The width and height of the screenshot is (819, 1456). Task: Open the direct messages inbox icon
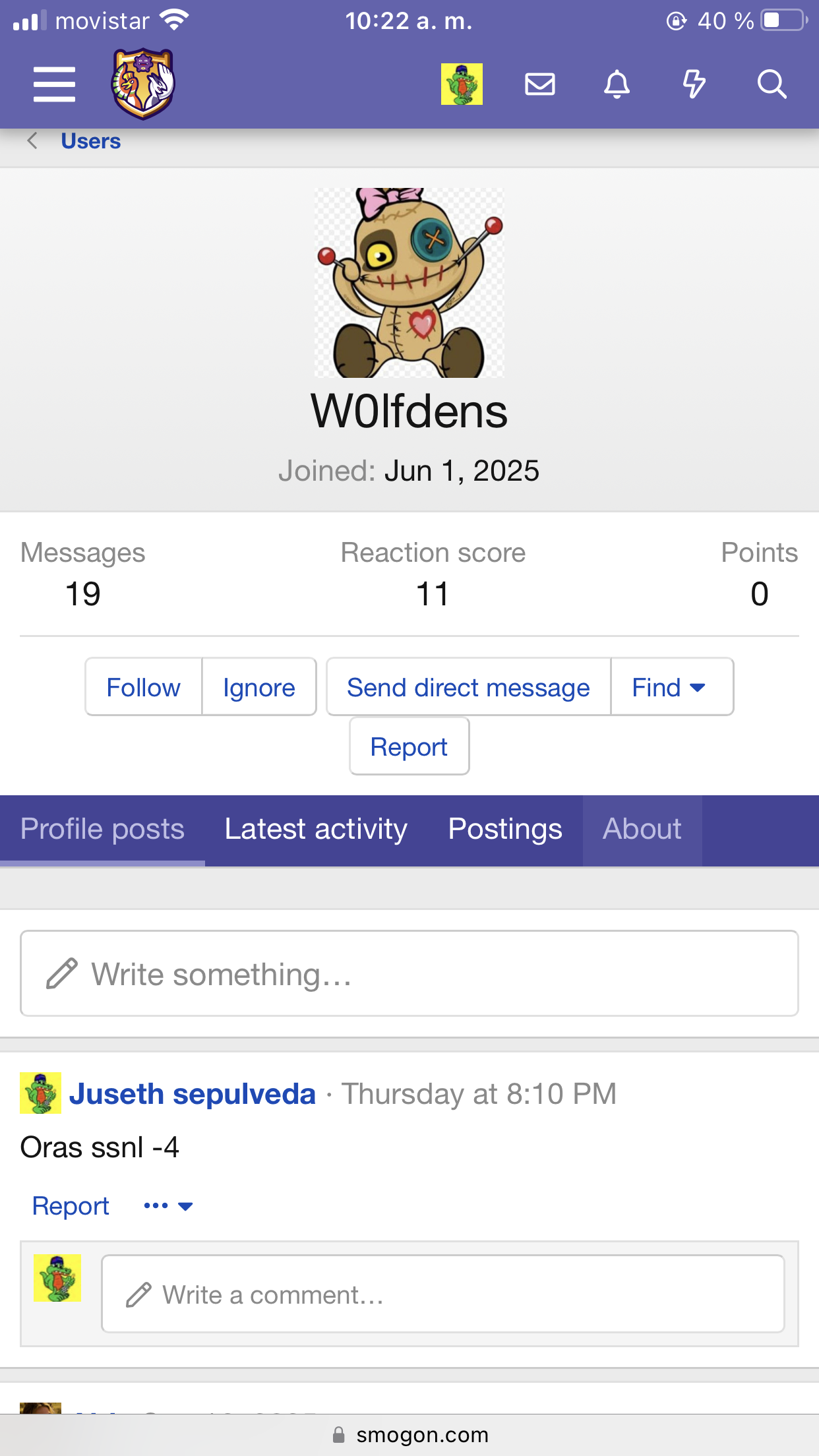click(540, 84)
